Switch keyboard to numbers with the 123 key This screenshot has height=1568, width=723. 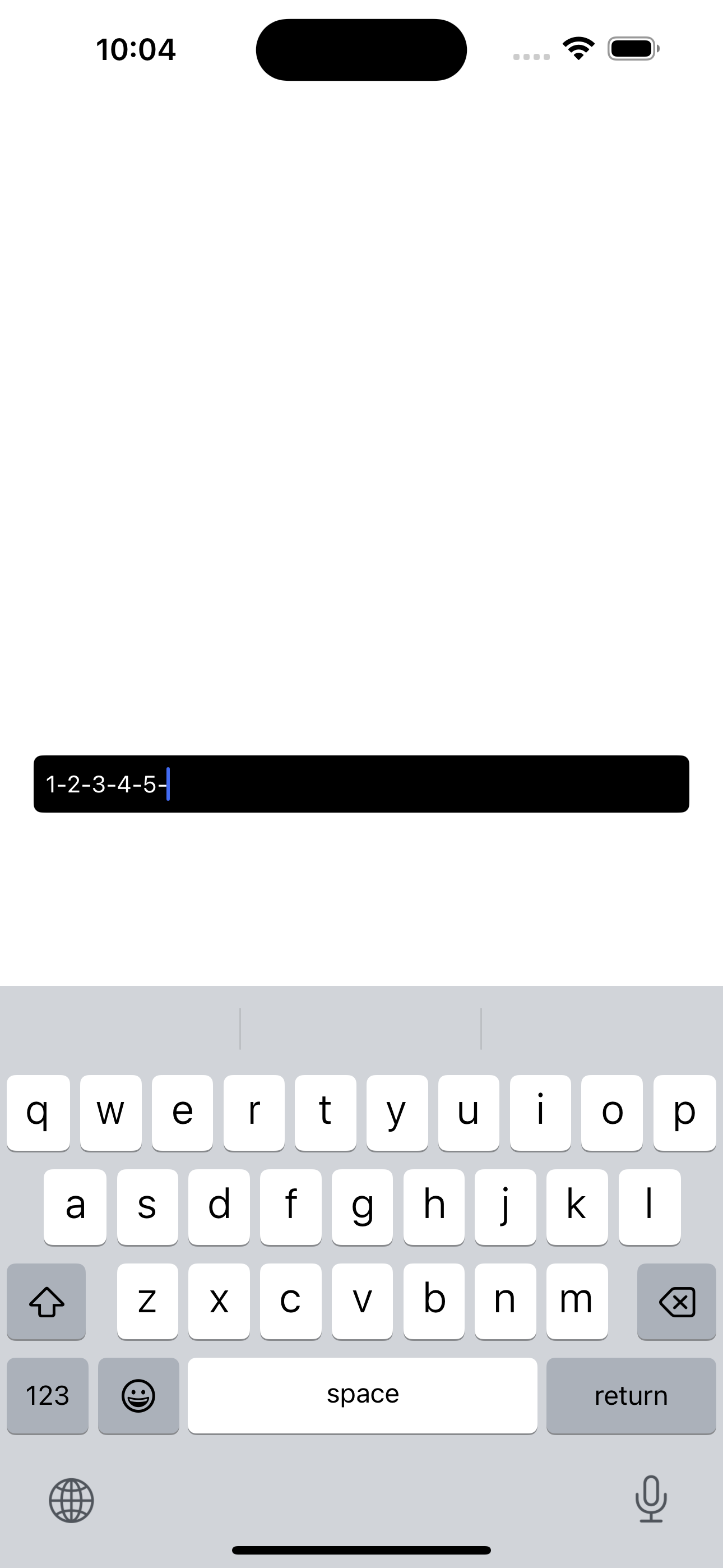pyautogui.click(x=48, y=1395)
